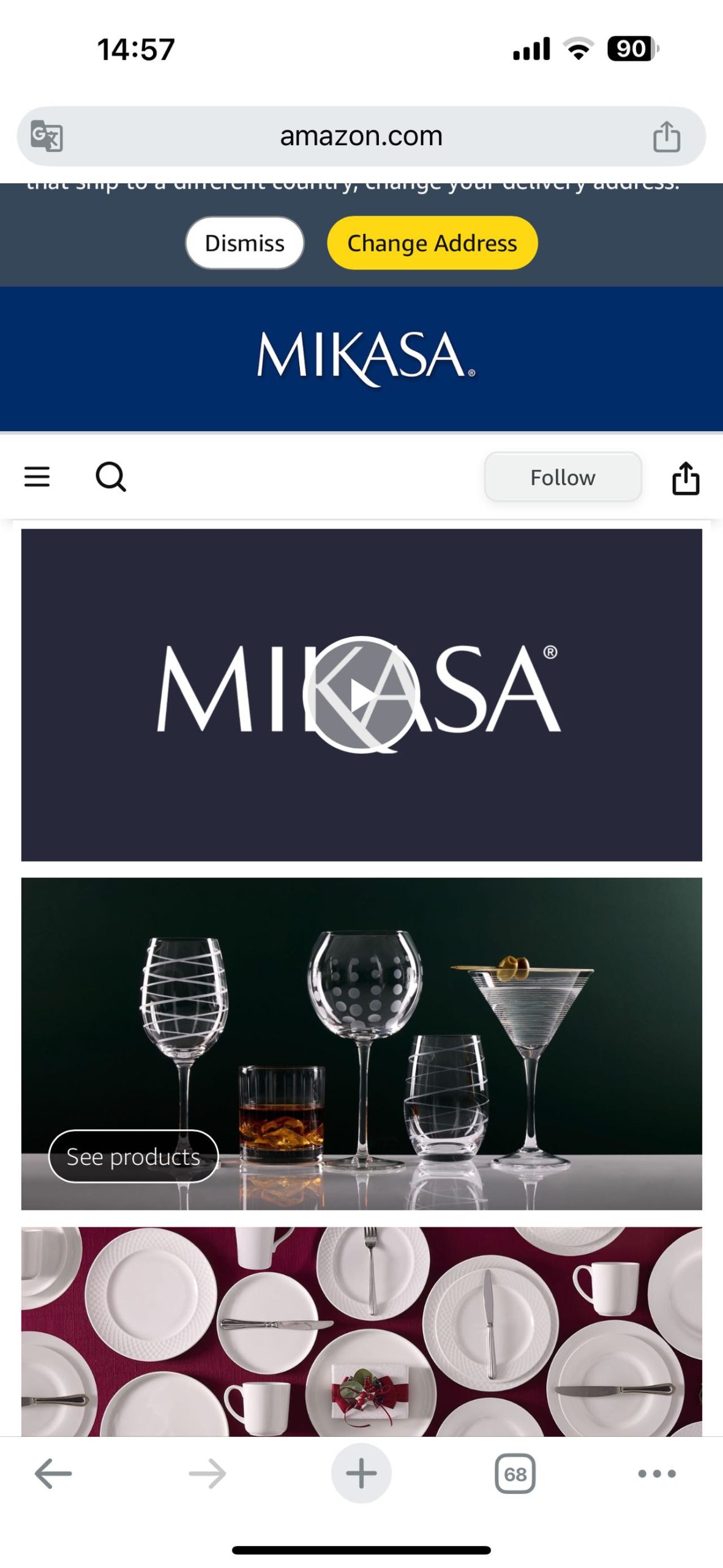Image resolution: width=723 pixels, height=1568 pixels.
Task: Tap the amazon.com address bar
Action: pyautogui.click(x=361, y=136)
